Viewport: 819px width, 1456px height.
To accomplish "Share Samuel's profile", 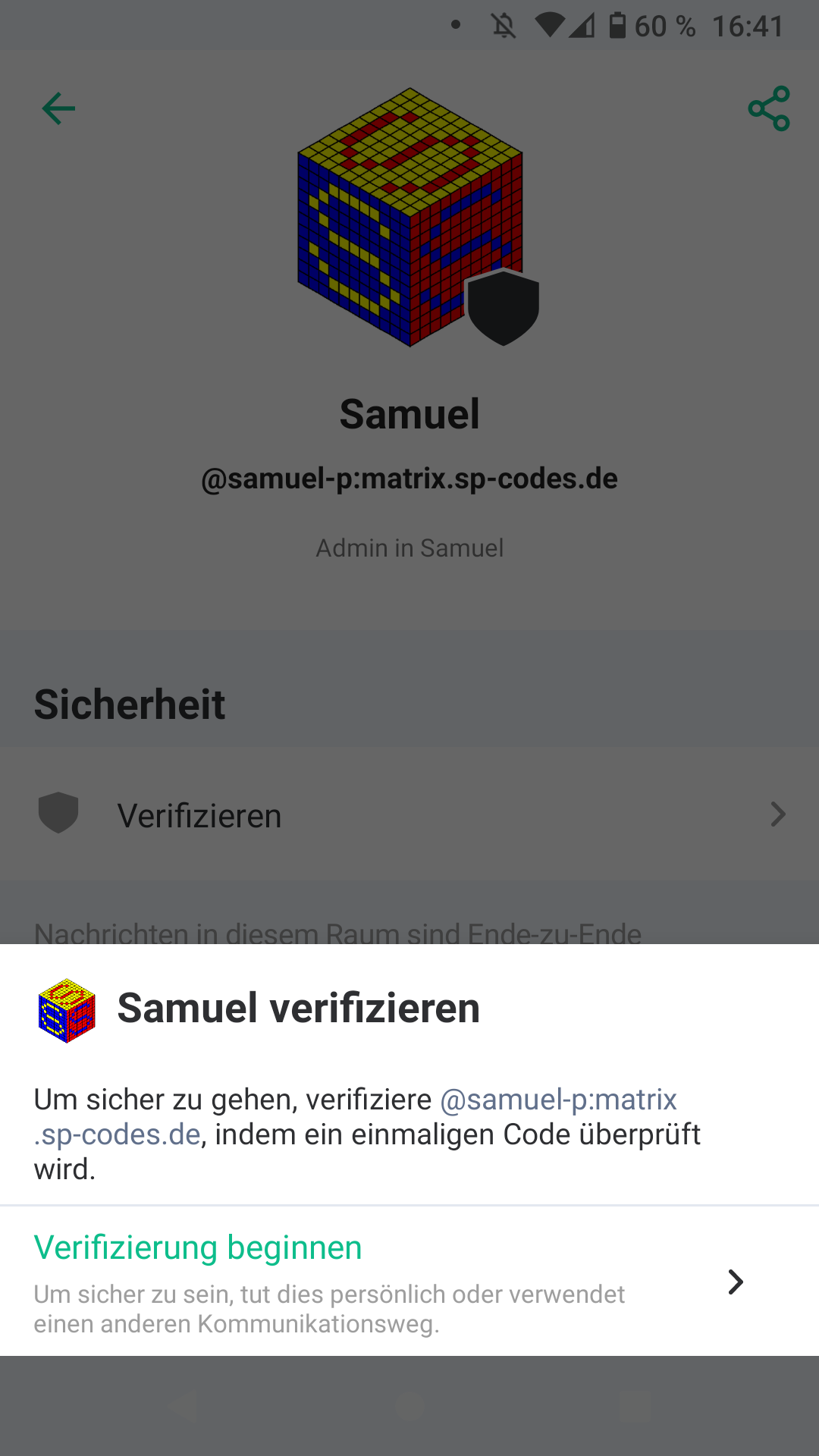I will pos(769,108).
